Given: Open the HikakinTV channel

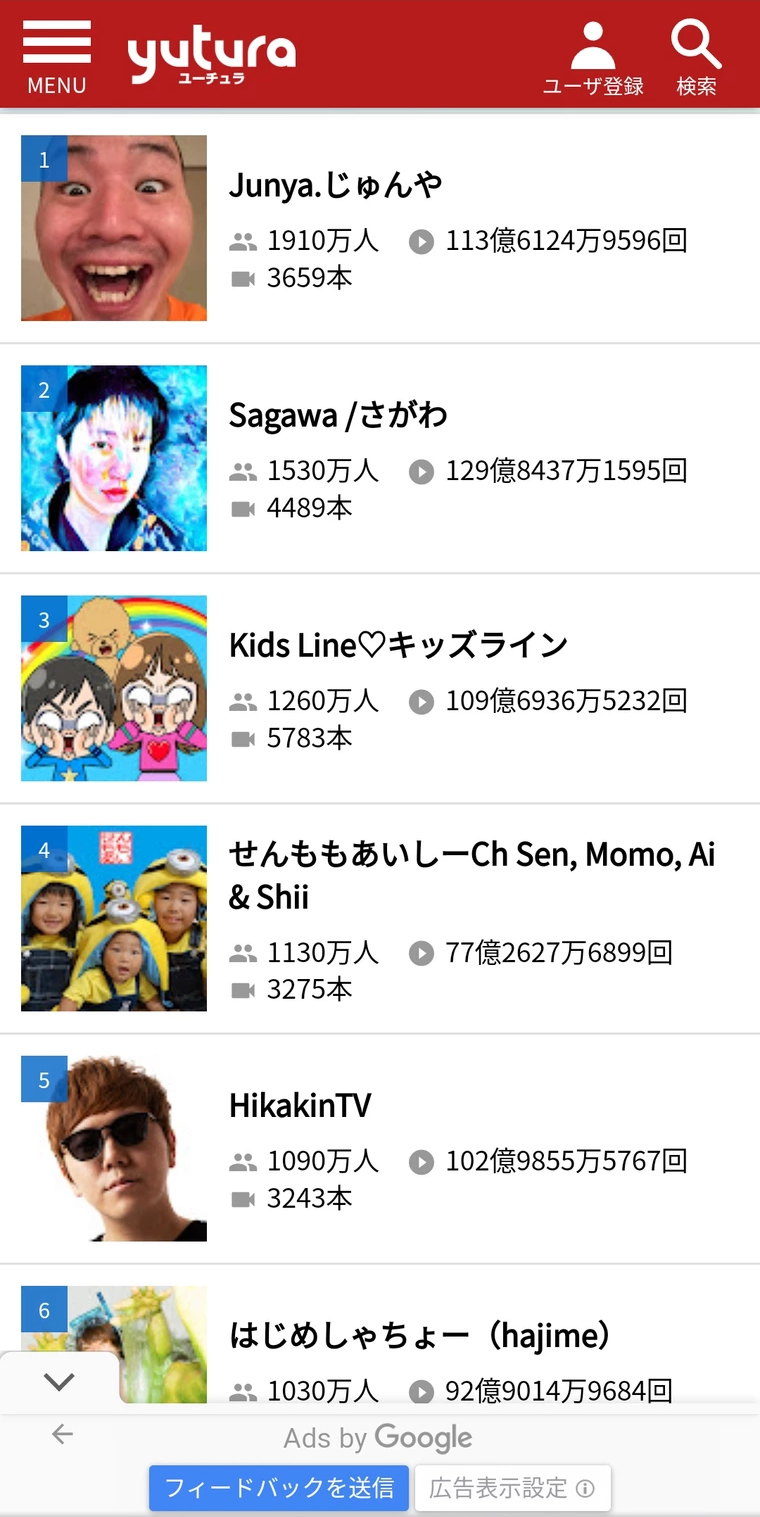Looking at the screenshot, I should [300, 1105].
